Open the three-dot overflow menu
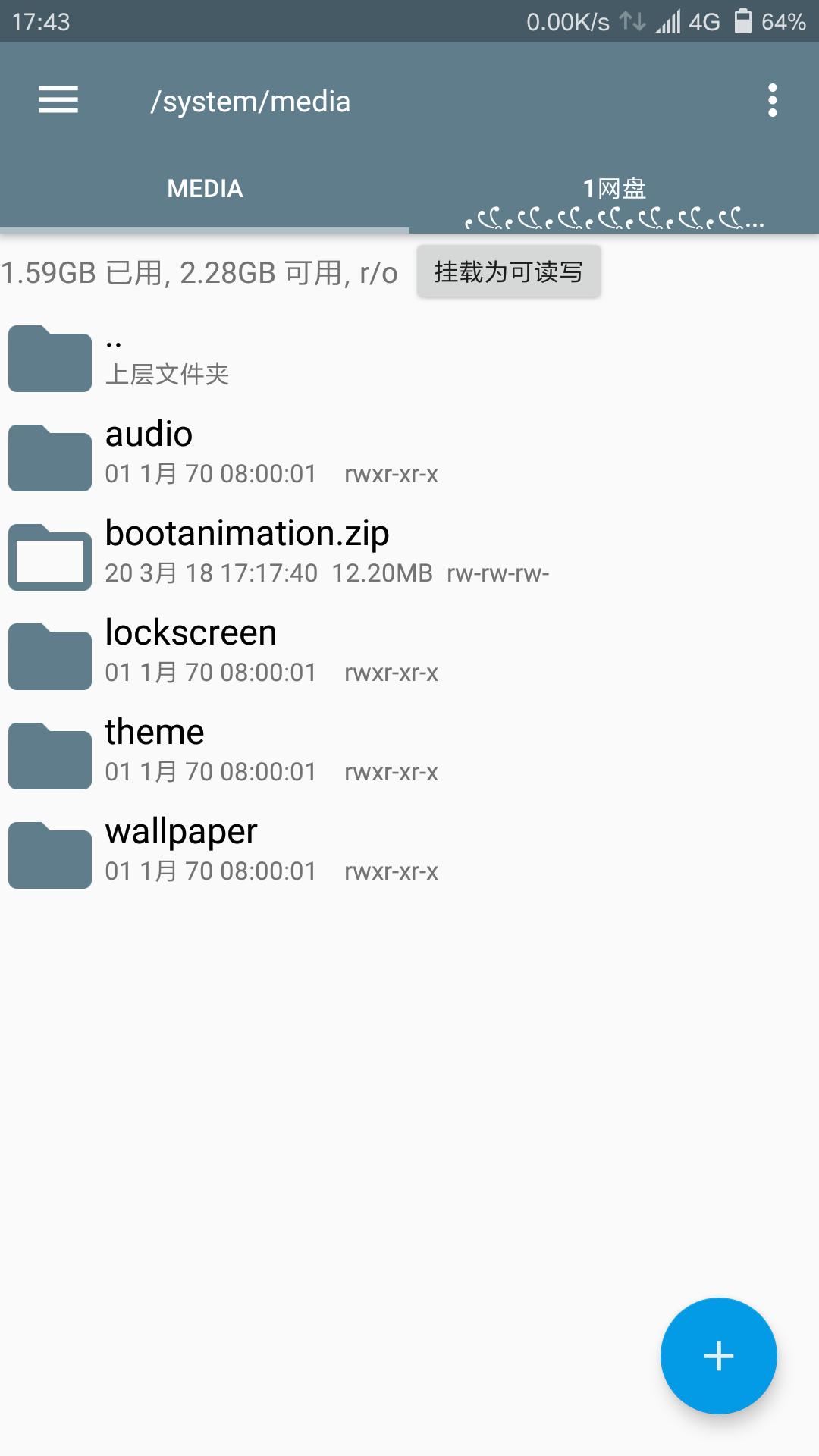 (772, 100)
